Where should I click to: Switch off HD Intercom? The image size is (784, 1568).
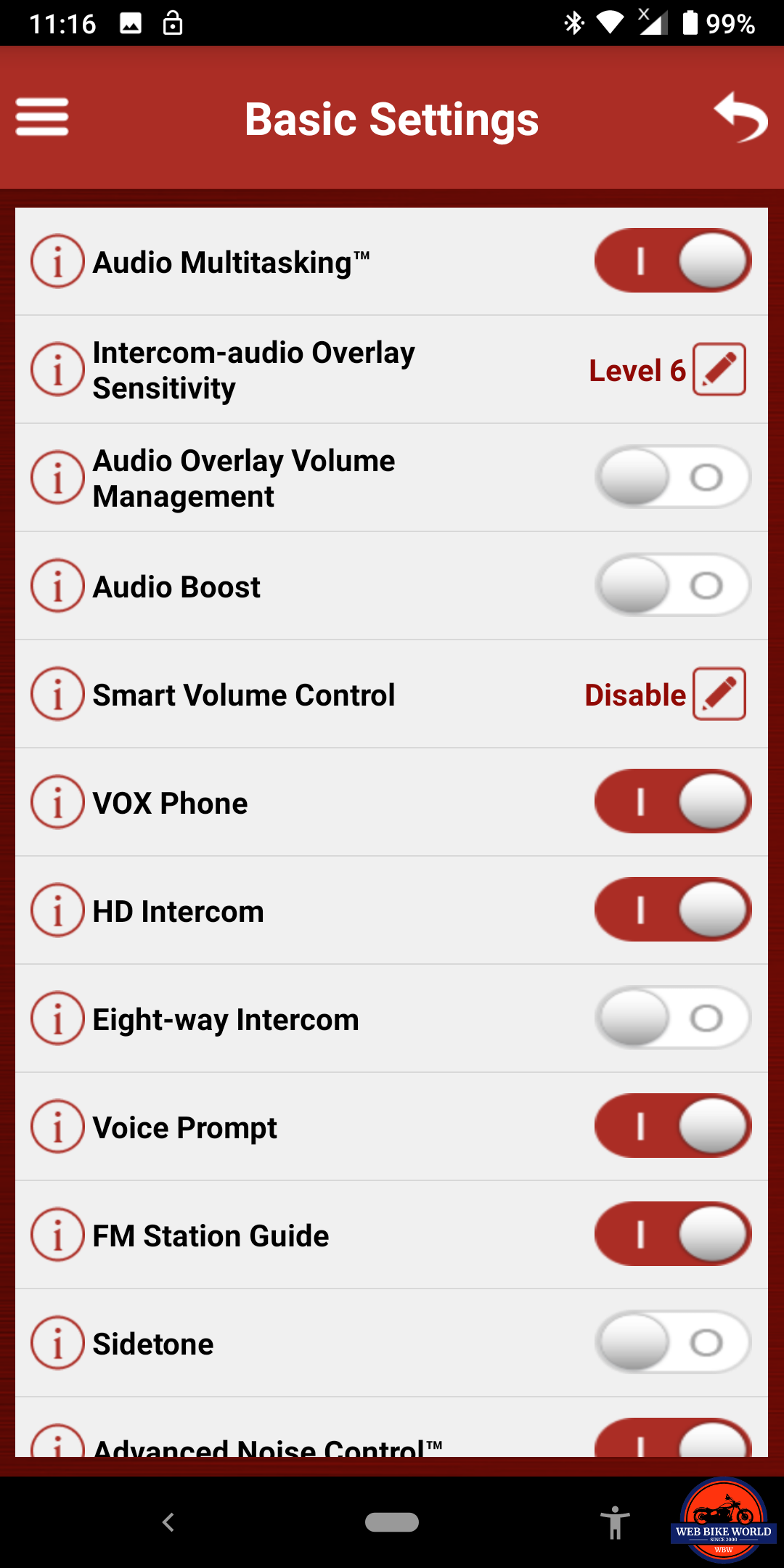673,910
